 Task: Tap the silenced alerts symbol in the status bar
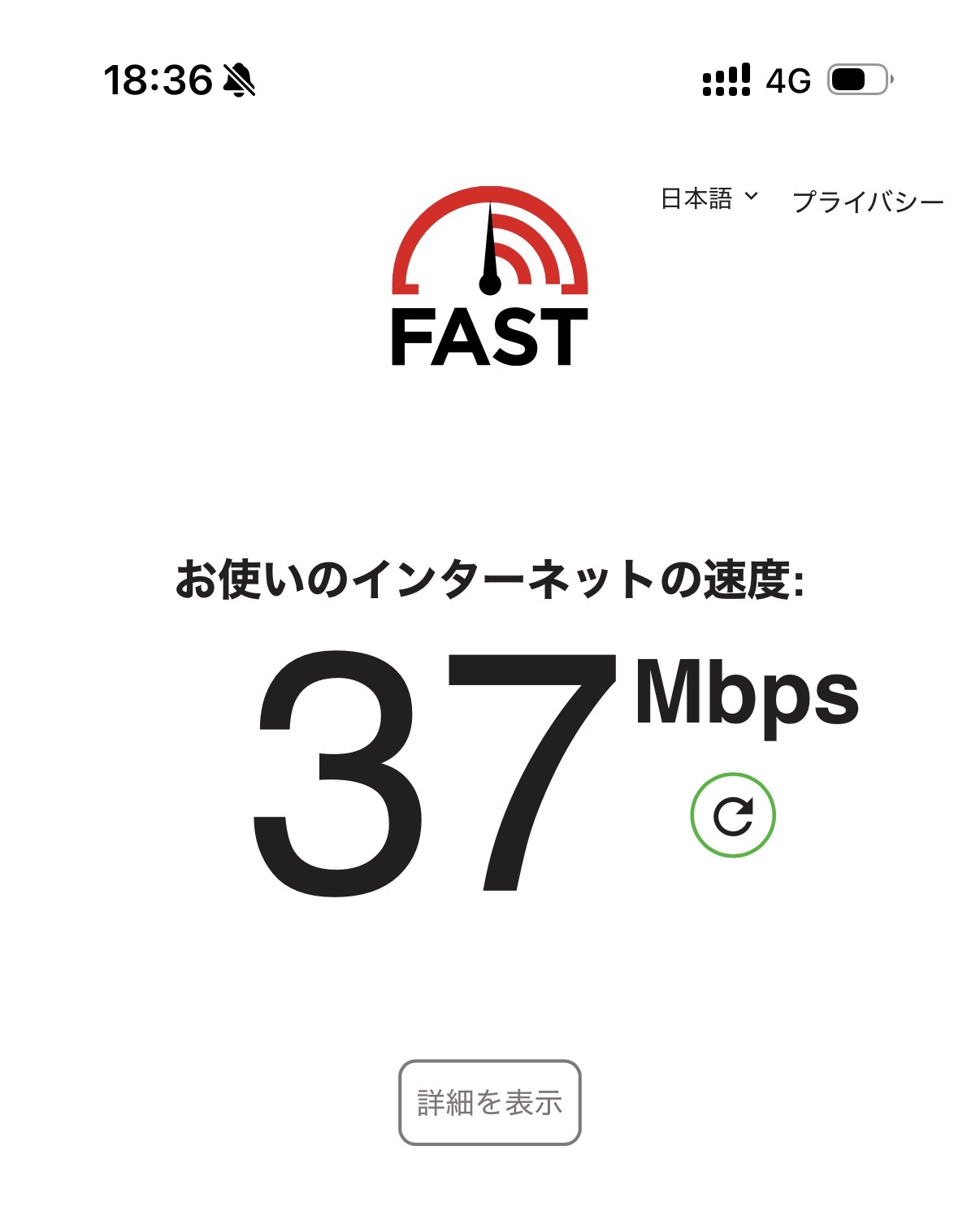[x=238, y=81]
